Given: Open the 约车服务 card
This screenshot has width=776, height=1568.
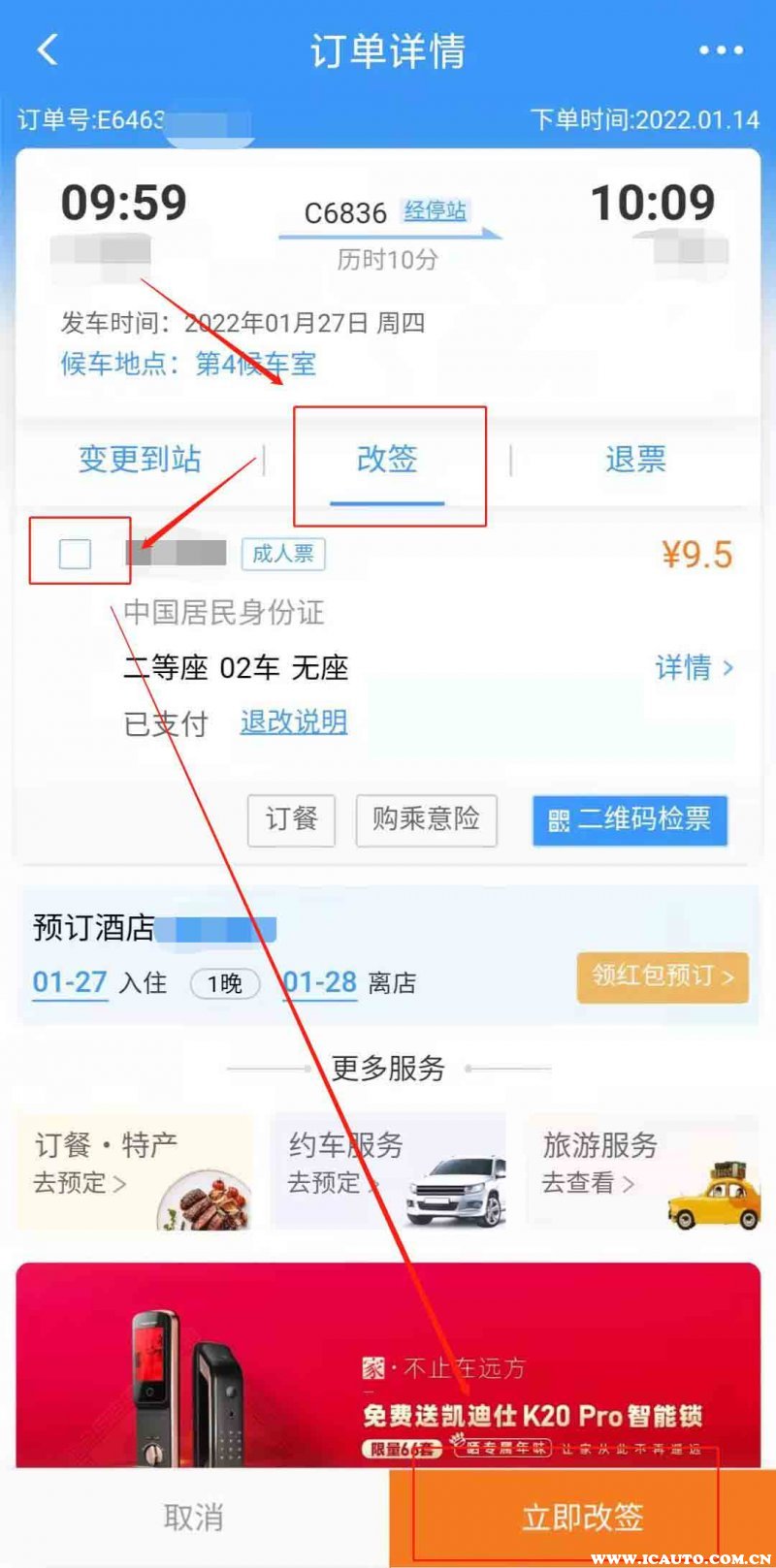Looking at the screenshot, I should (x=388, y=1171).
